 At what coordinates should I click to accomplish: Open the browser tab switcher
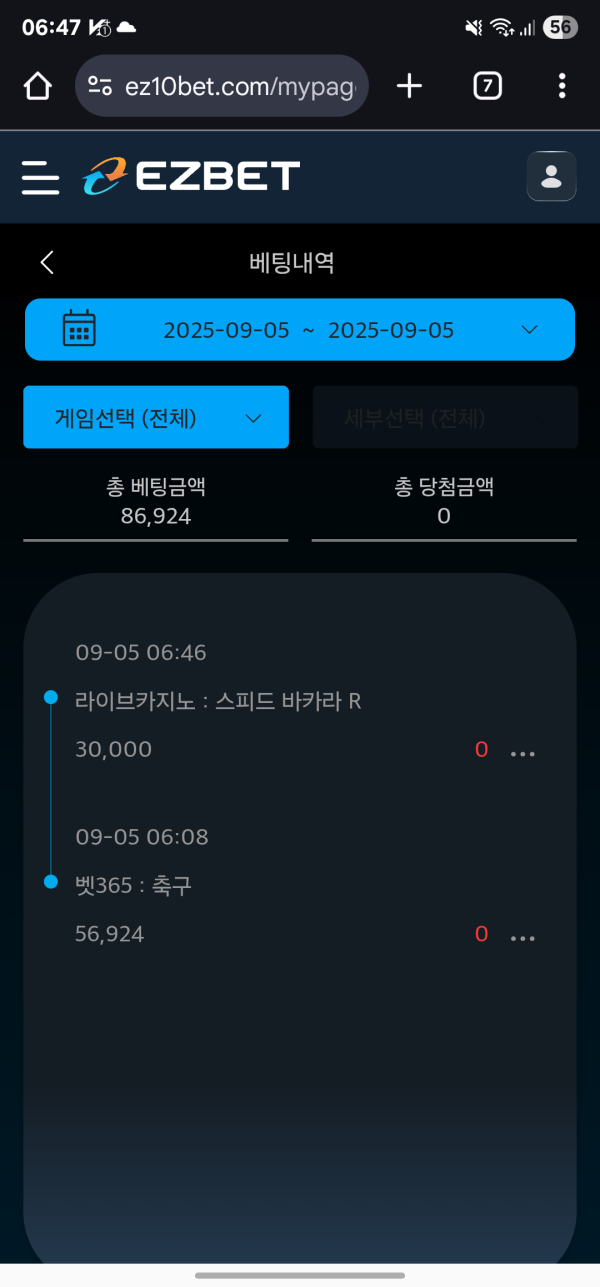(x=486, y=87)
